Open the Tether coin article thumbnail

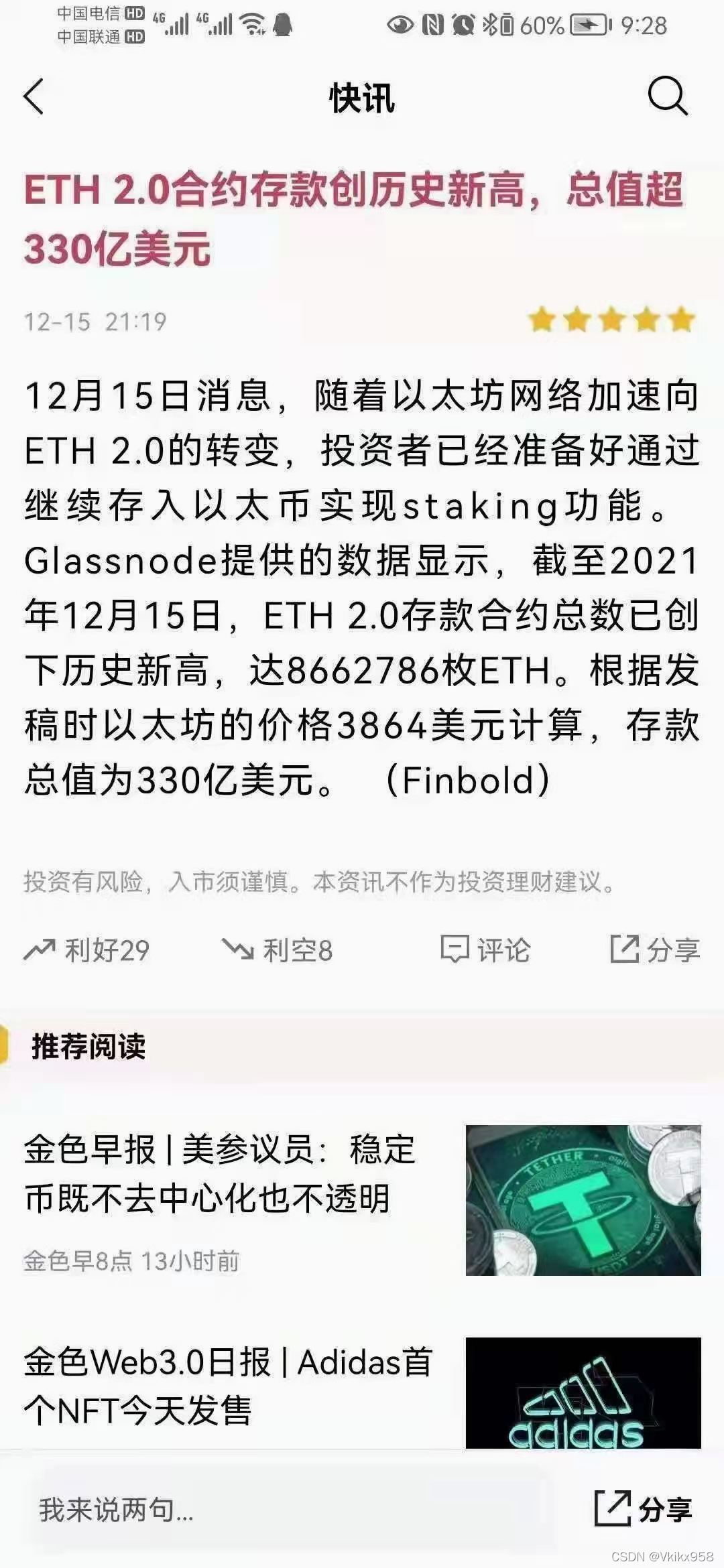click(583, 1199)
